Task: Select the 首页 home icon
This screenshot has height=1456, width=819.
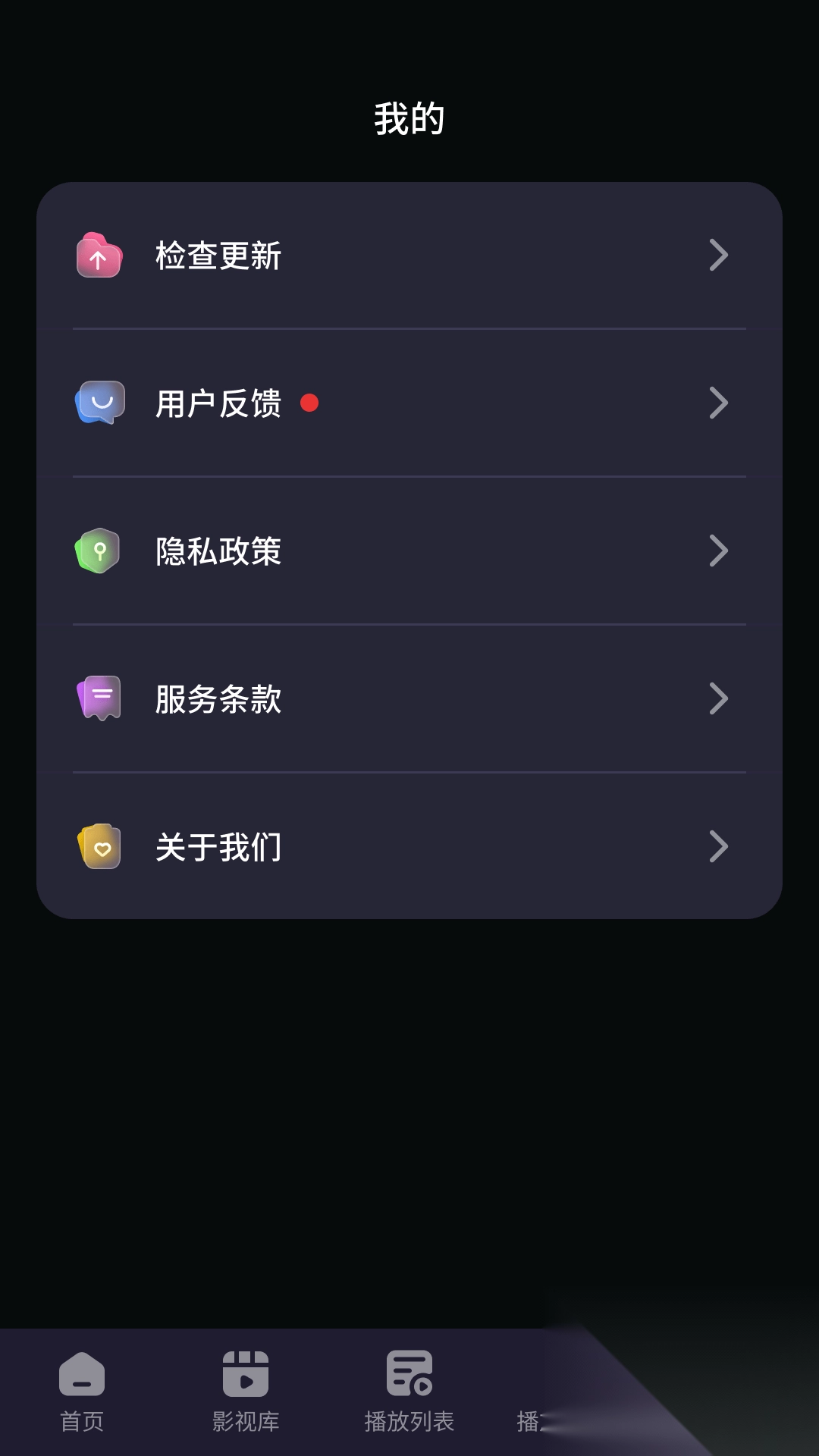Action: coord(81,1373)
